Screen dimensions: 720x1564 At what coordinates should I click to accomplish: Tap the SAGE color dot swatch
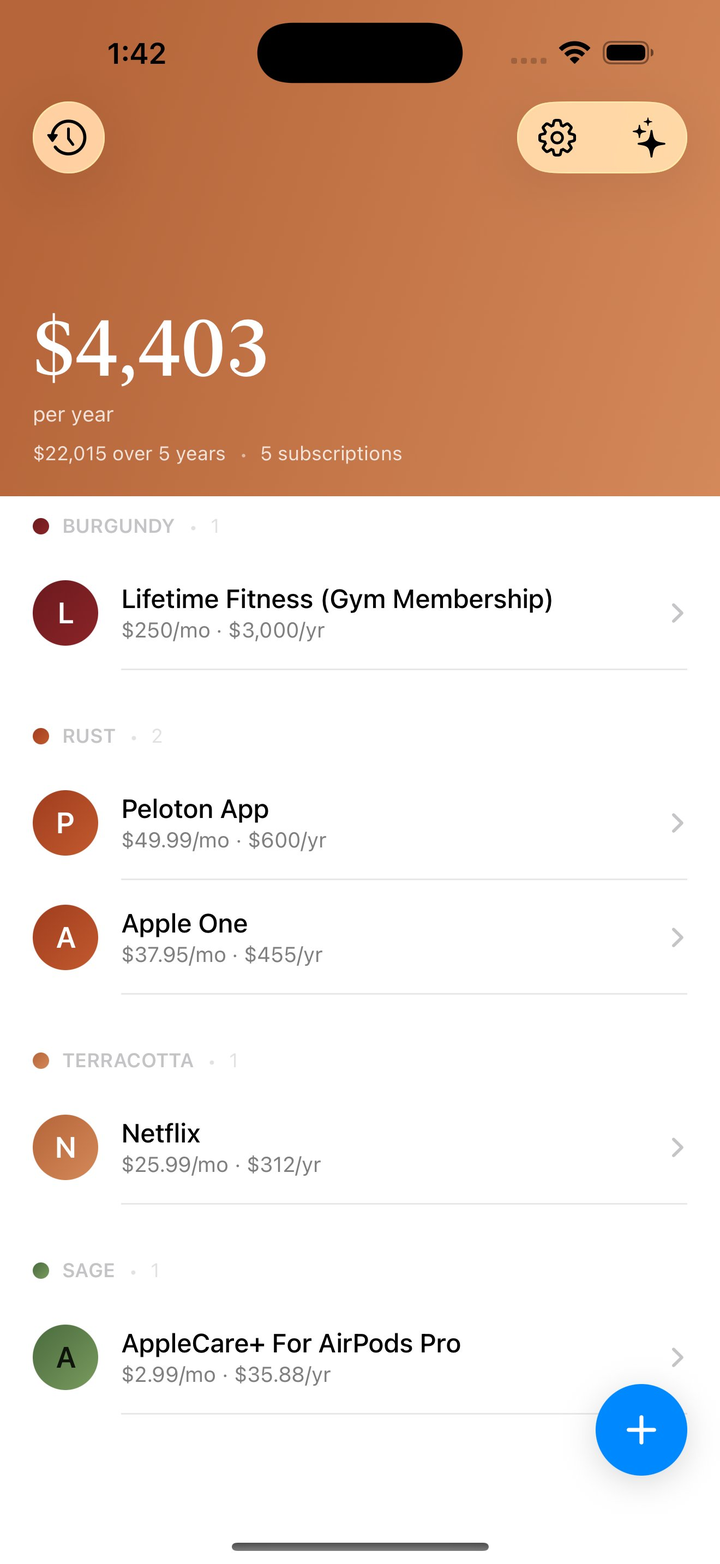[x=41, y=1270]
